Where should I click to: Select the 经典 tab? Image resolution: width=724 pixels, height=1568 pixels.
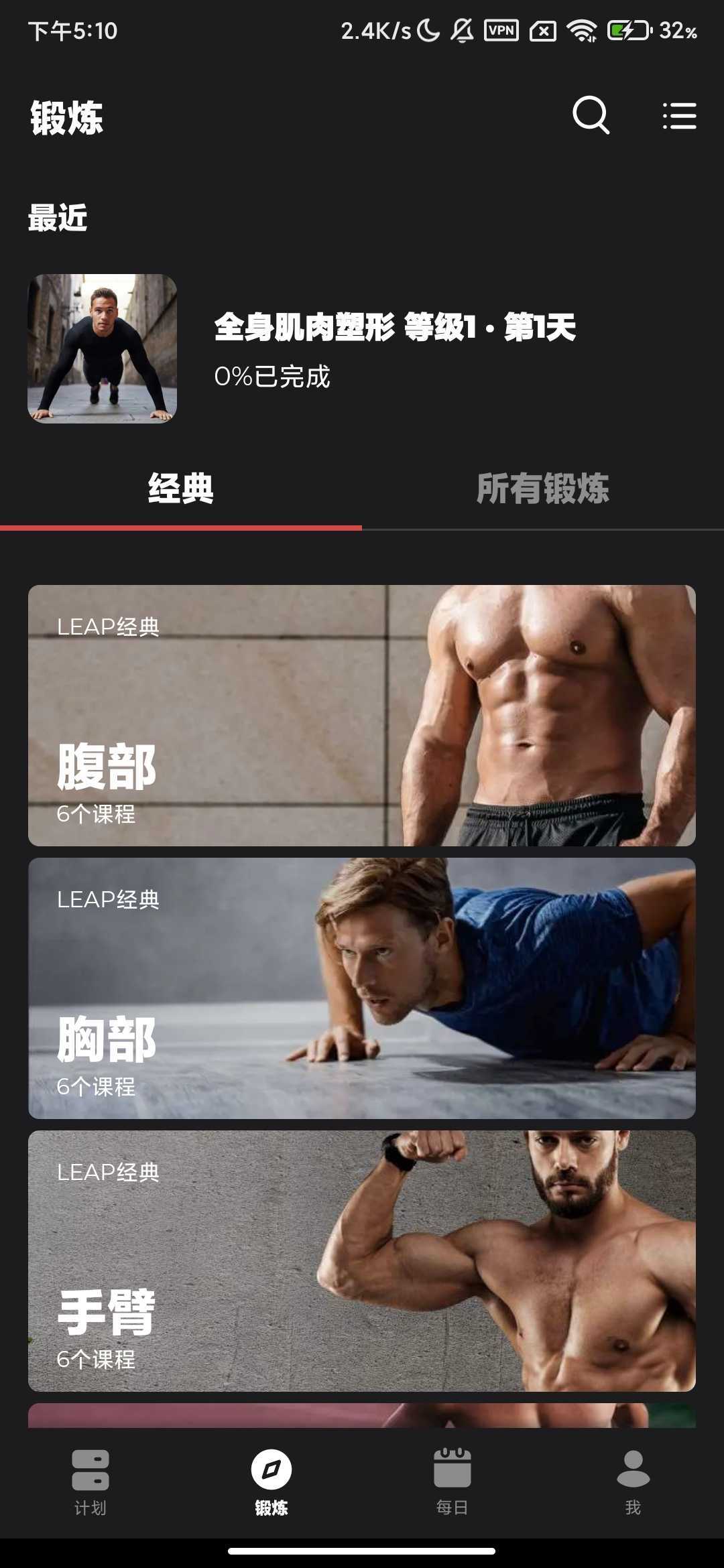point(181,488)
